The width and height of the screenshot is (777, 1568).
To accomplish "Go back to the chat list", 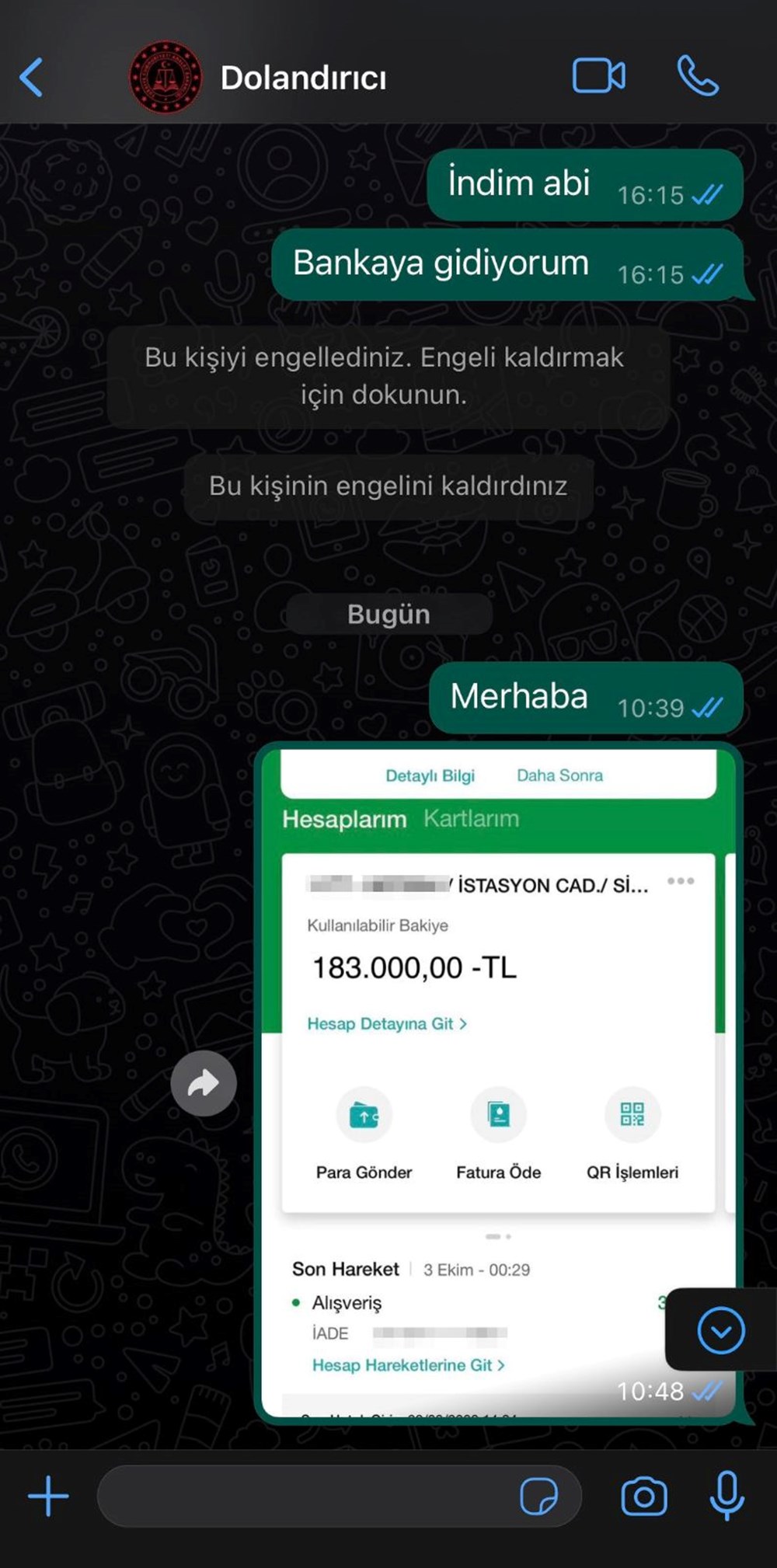I will (31, 78).
